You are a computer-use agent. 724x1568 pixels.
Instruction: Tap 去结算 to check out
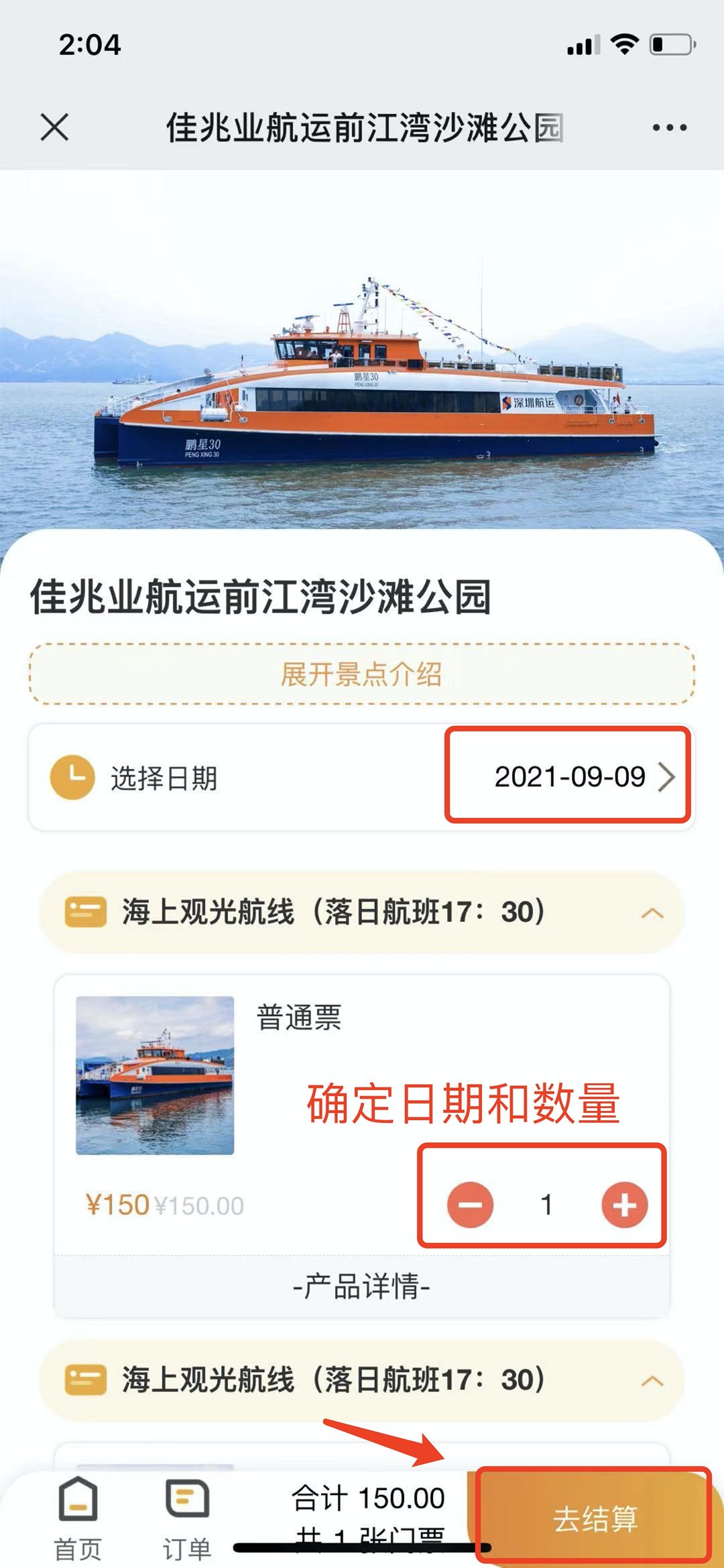tap(594, 1518)
